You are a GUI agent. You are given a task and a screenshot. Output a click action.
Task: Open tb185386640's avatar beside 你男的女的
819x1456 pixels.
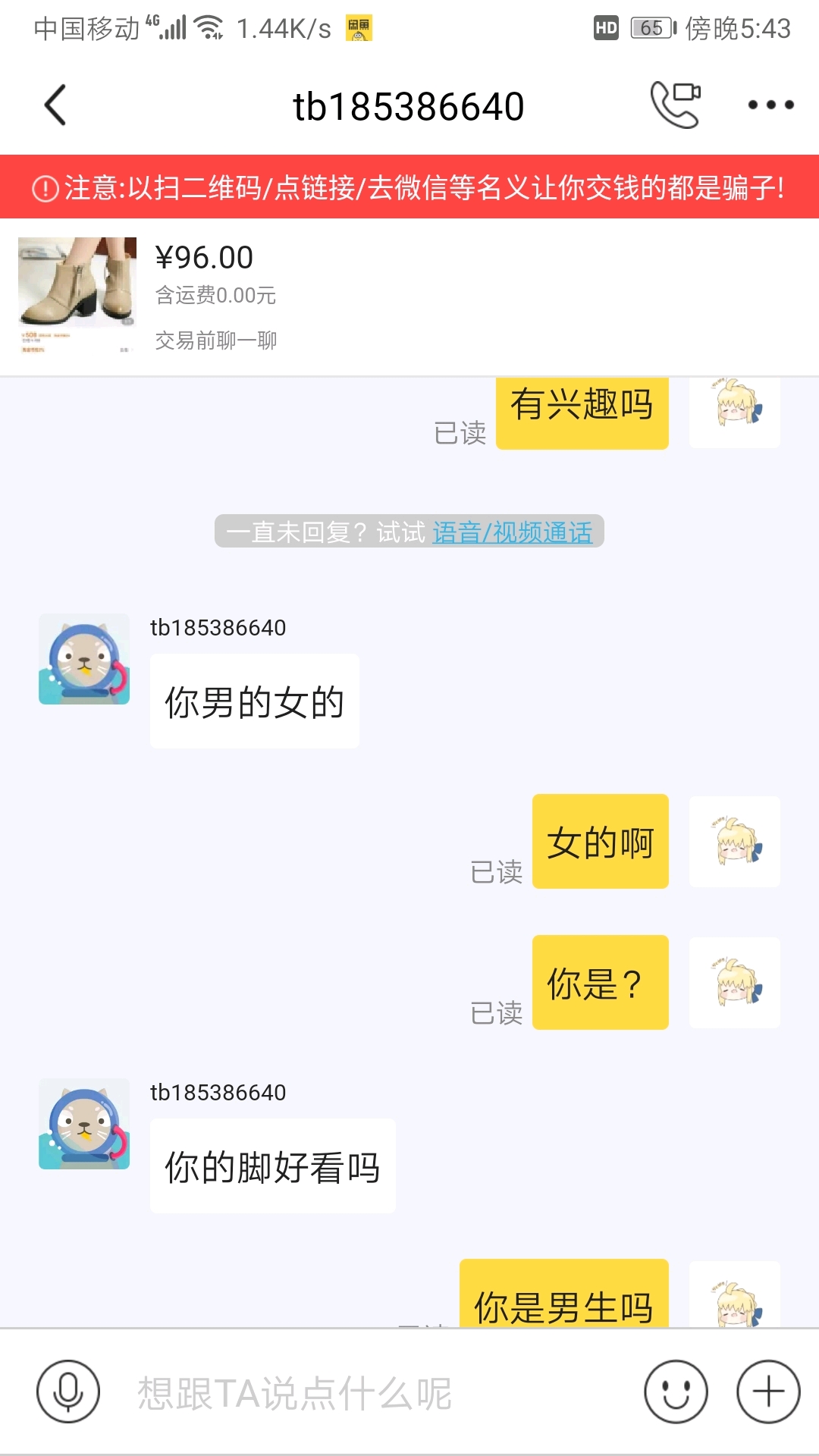click(x=84, y=659)
